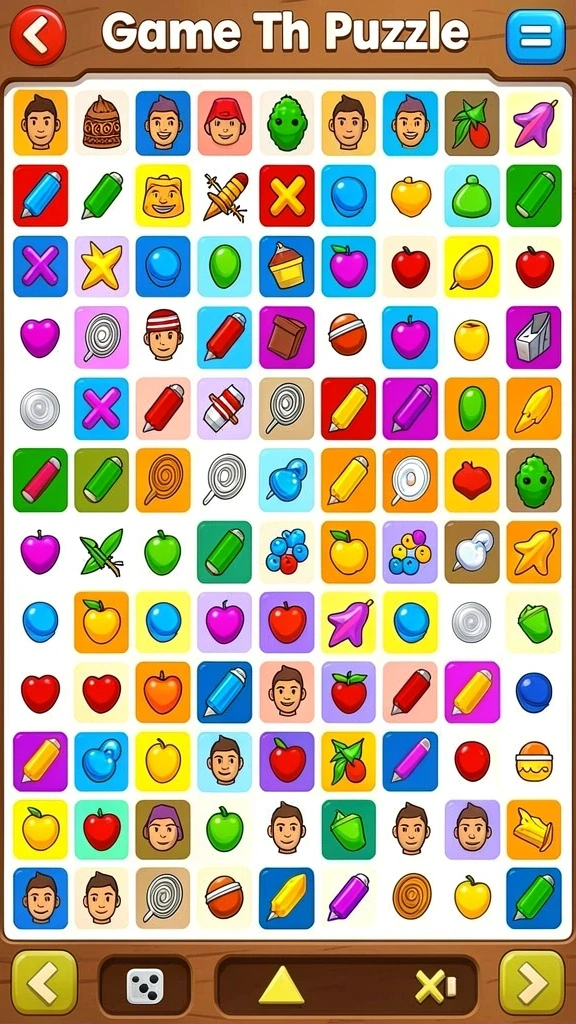Image resolution: width=576 pixels, height=1024 pixels.
Task: Choose the yellow star tile
Action: (x=102, y=266)
